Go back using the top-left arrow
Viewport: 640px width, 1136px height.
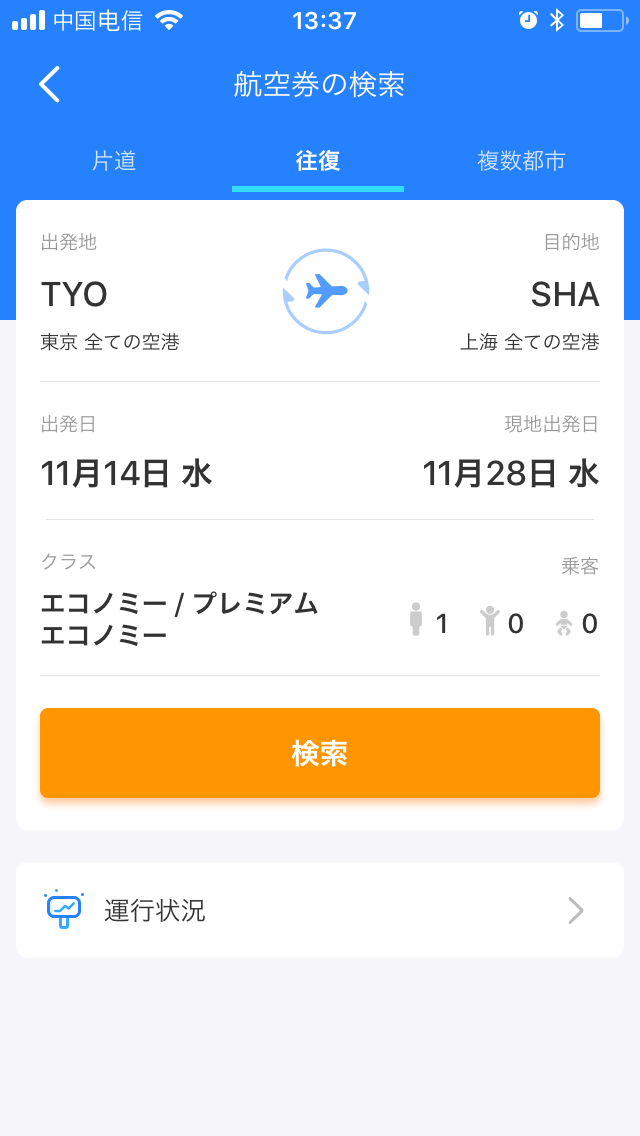[x=49, y=84]
